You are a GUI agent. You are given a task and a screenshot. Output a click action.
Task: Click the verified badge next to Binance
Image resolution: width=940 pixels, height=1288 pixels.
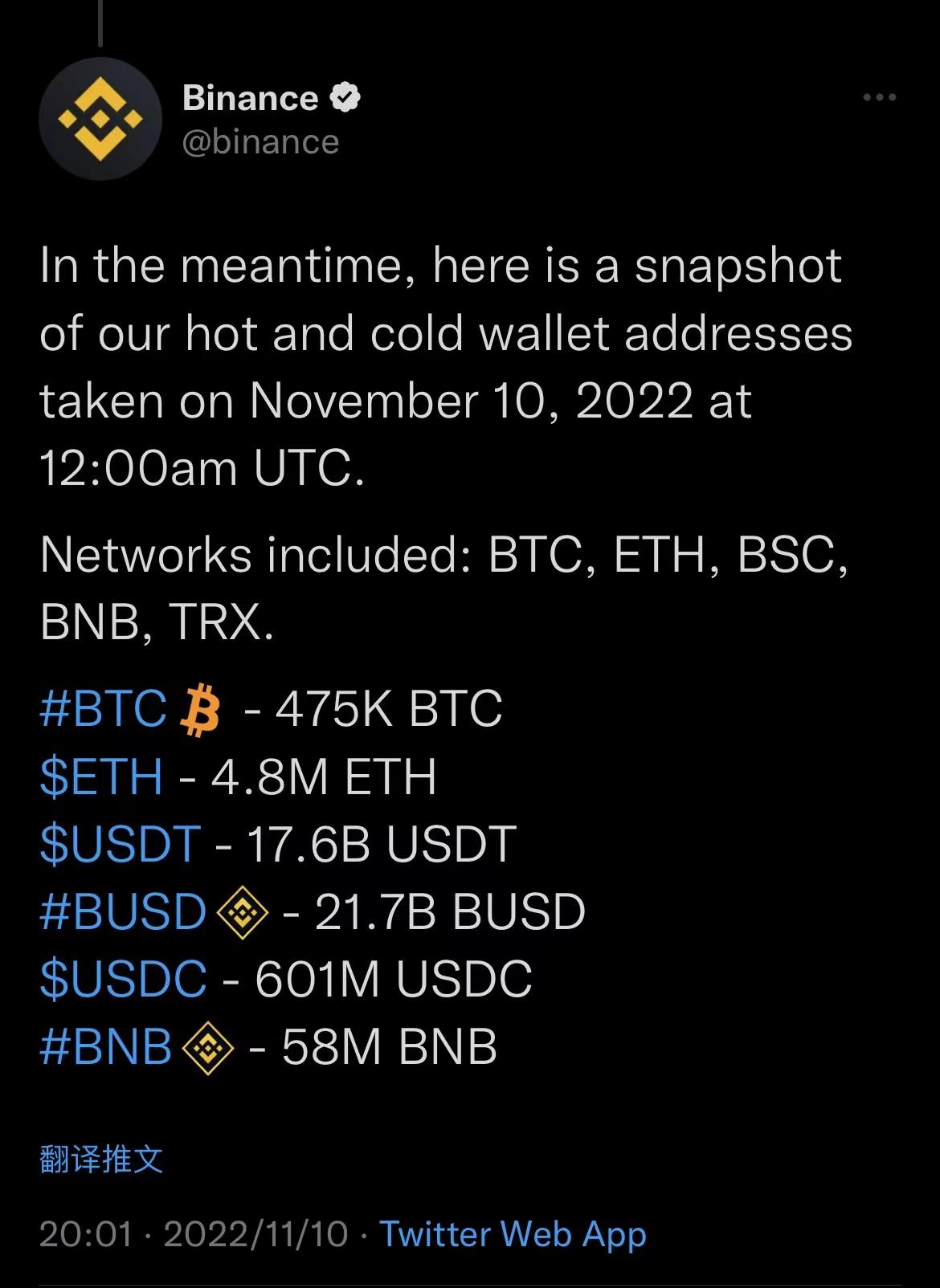pos(344,98)
